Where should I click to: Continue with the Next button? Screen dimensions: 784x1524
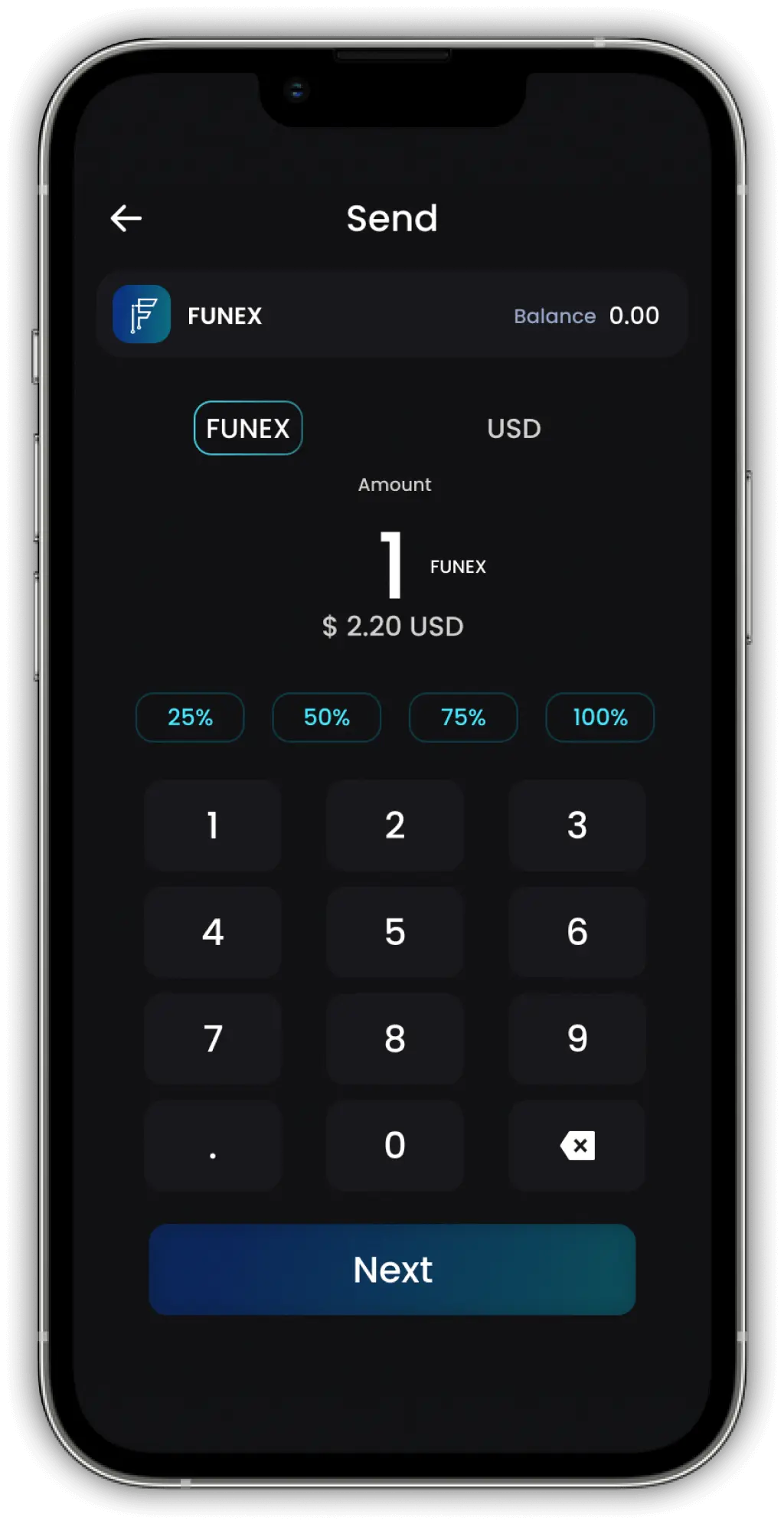coord(392,1269)
